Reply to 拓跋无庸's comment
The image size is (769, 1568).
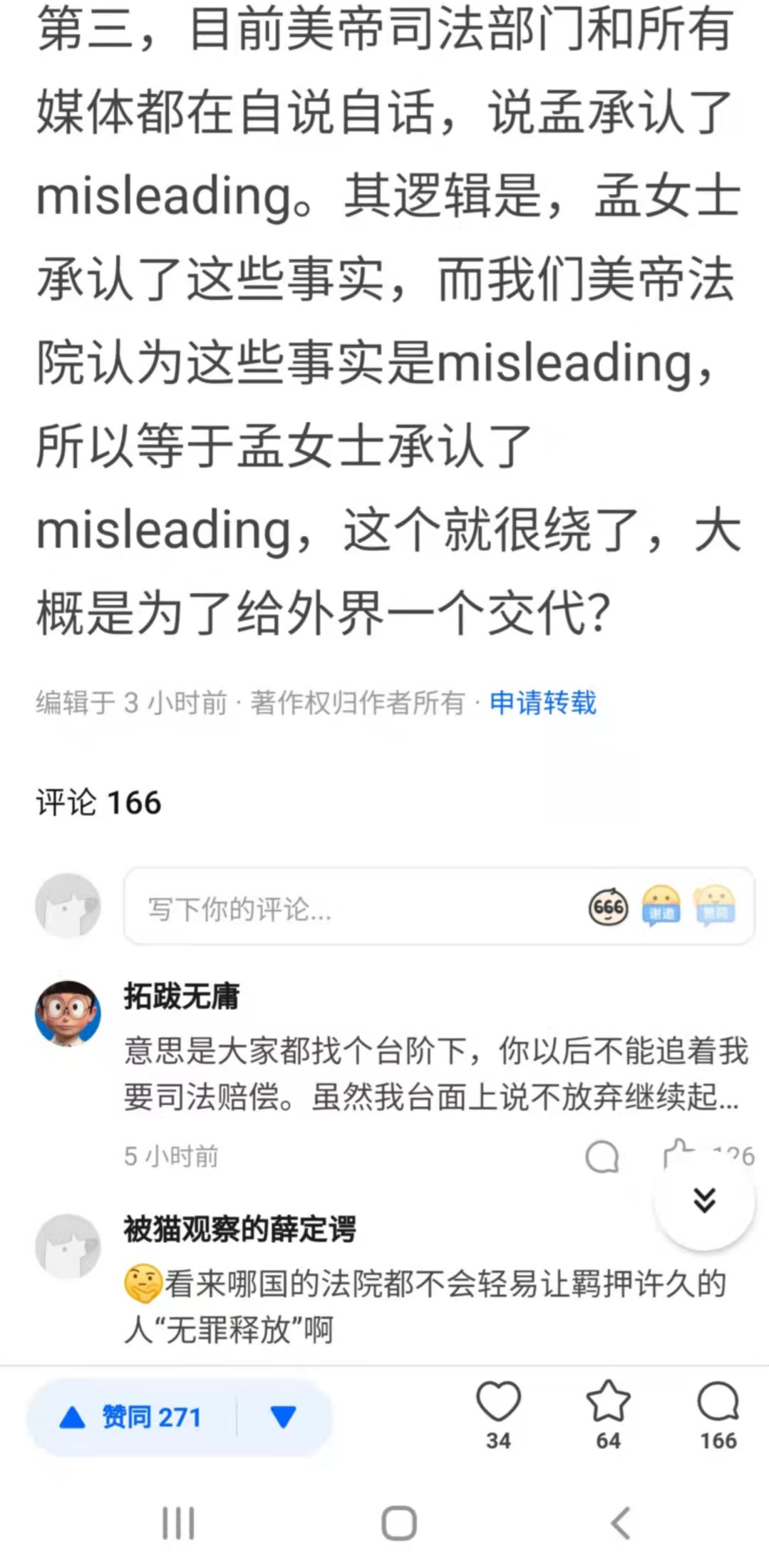(602, 1156)
